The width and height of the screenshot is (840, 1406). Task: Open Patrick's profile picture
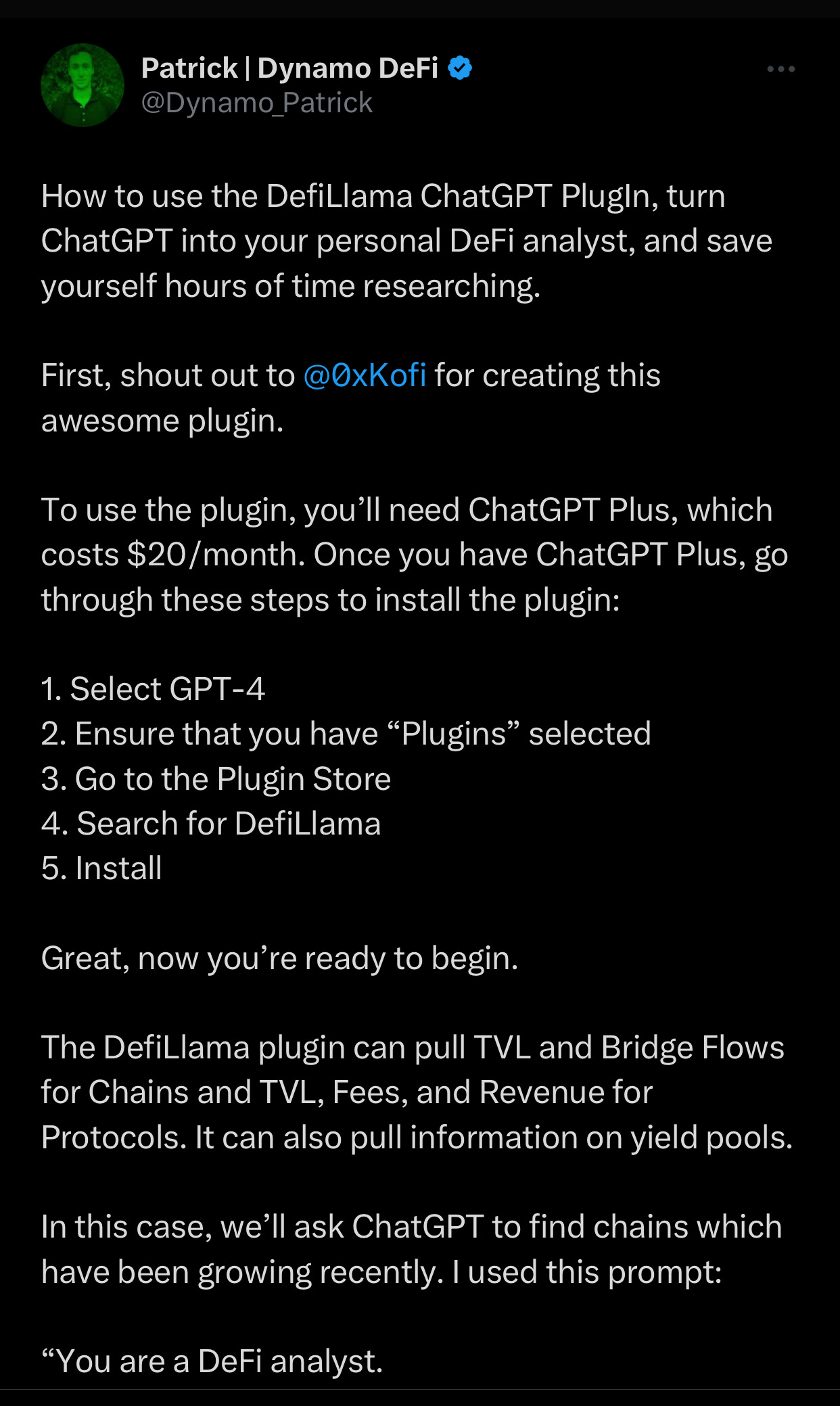click(x=83, y=85)
